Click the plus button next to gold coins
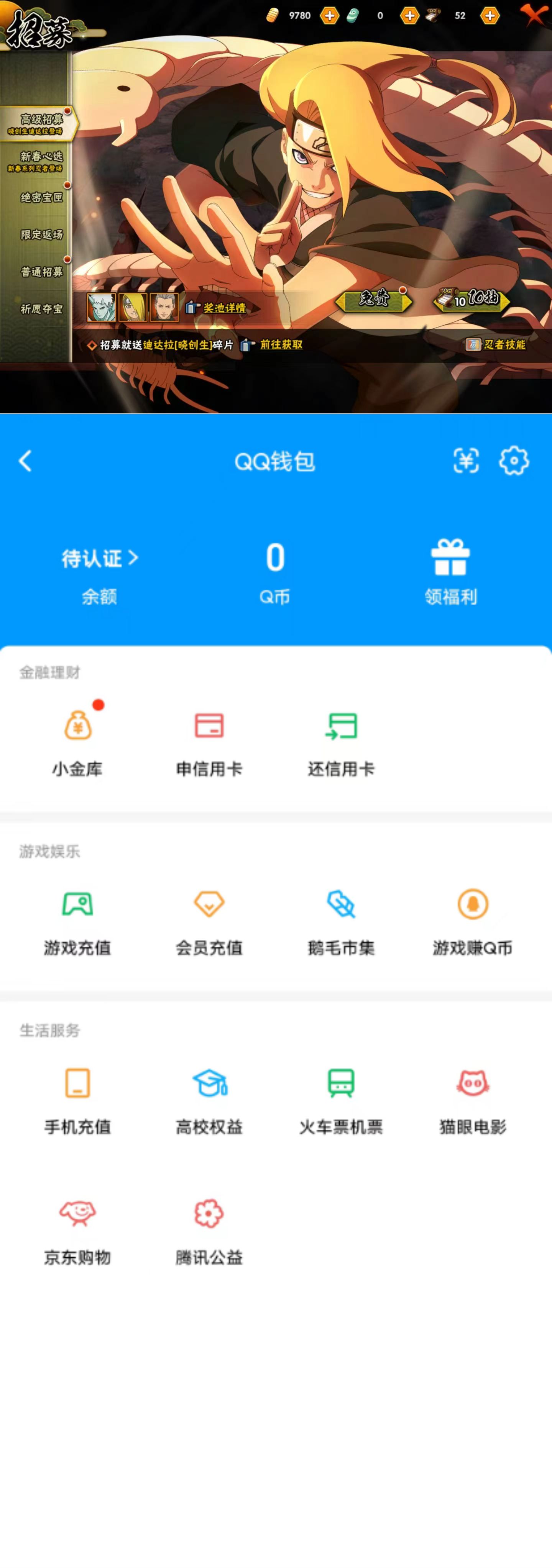This screenshot has width=552, height=1568. tap(329, 15)
